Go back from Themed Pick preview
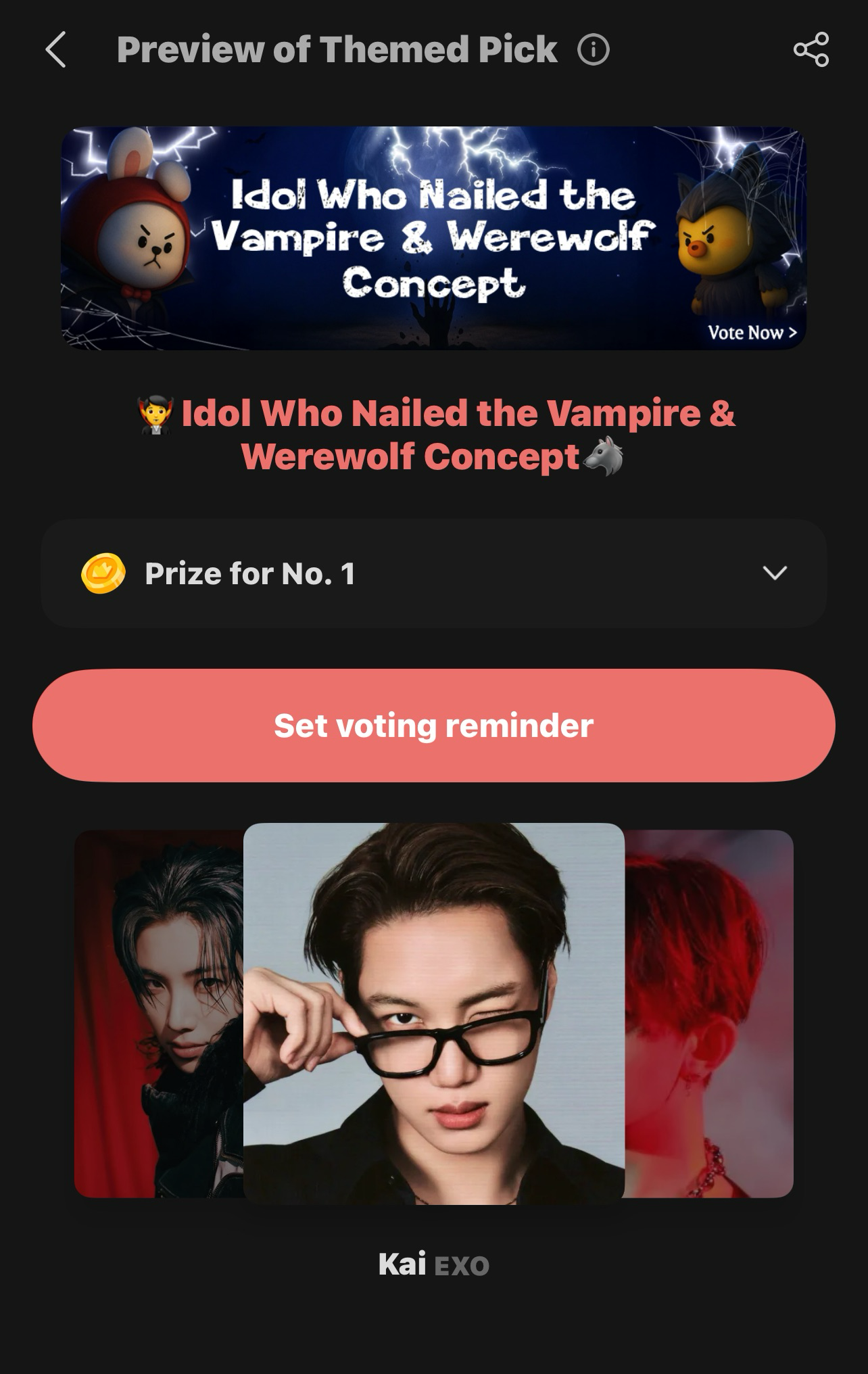The width and height of the screenshot is (868, 1374). point(56,50)
